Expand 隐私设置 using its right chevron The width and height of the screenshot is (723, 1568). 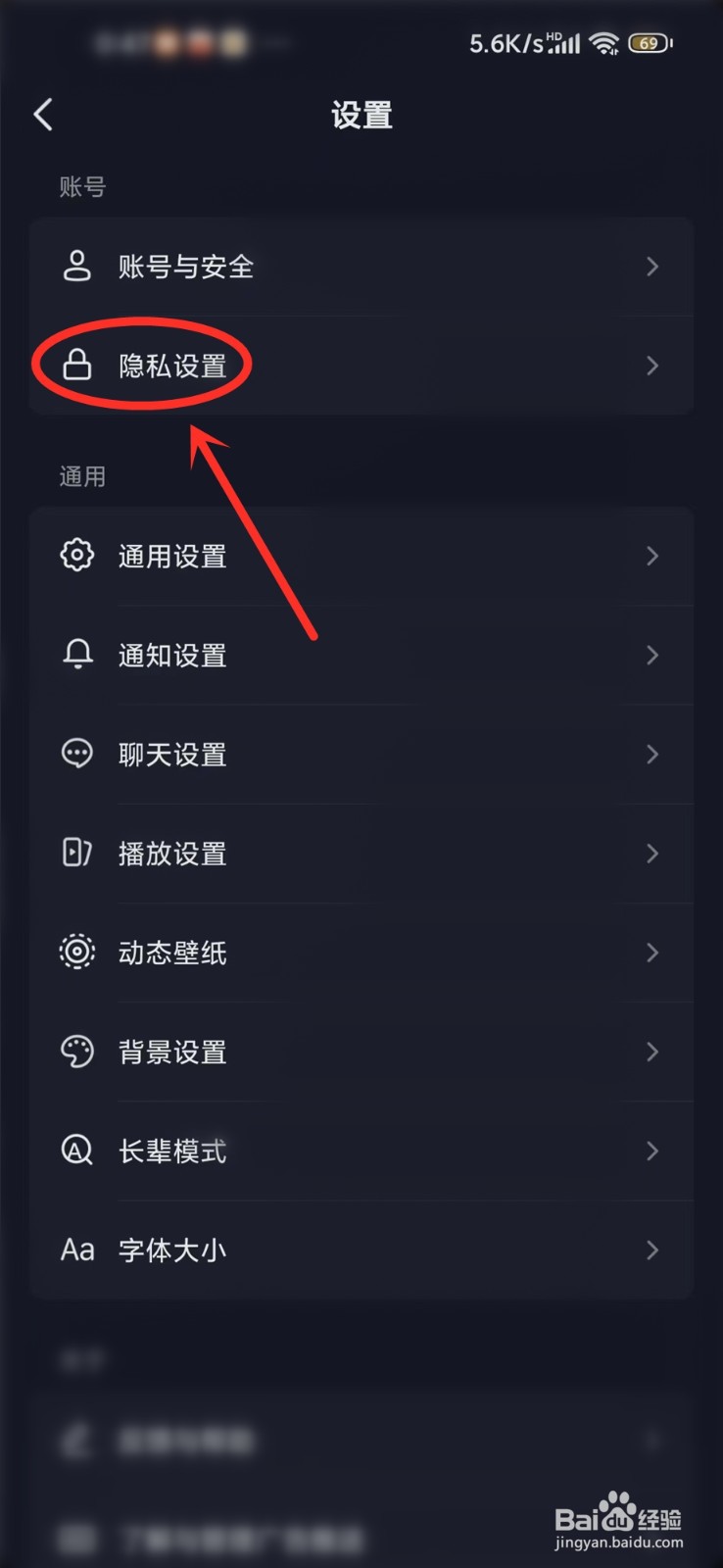coord(652,365)
